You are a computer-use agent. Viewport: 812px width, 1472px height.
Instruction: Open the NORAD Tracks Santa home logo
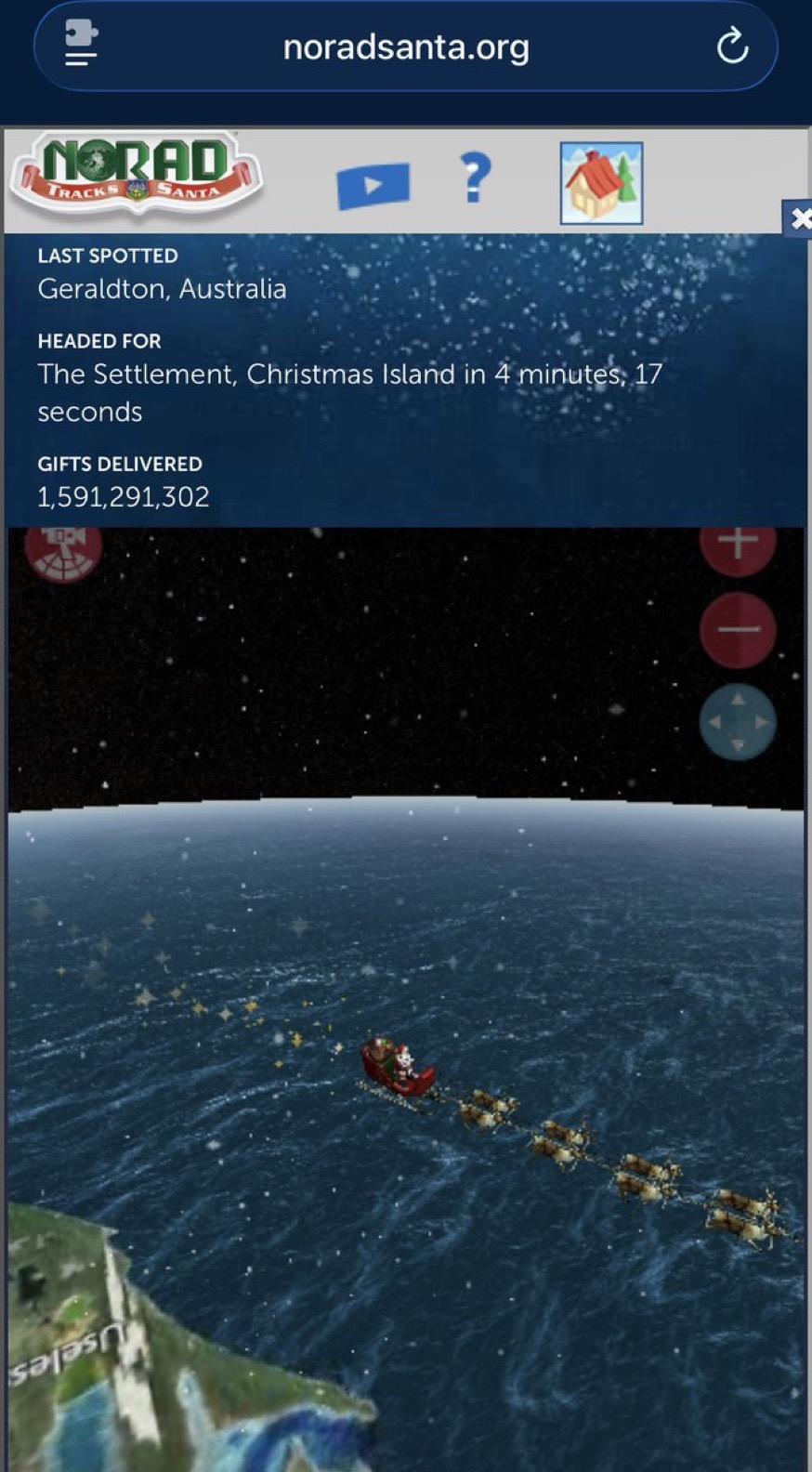pos(137,173)
